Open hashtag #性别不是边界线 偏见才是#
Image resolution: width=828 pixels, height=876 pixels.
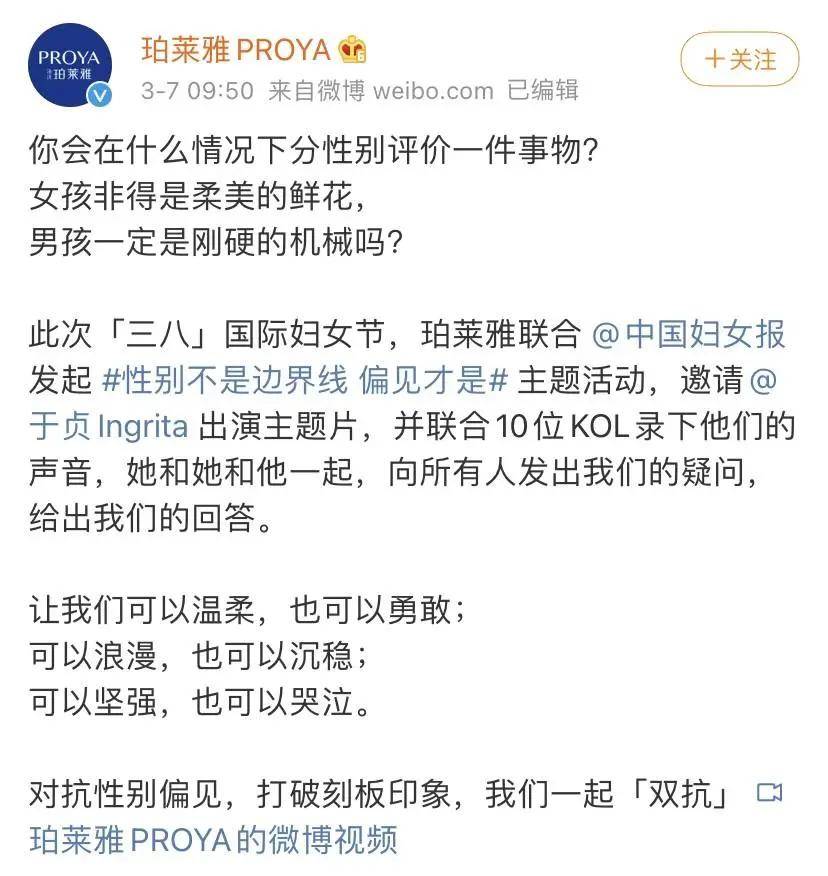(307, 381)
